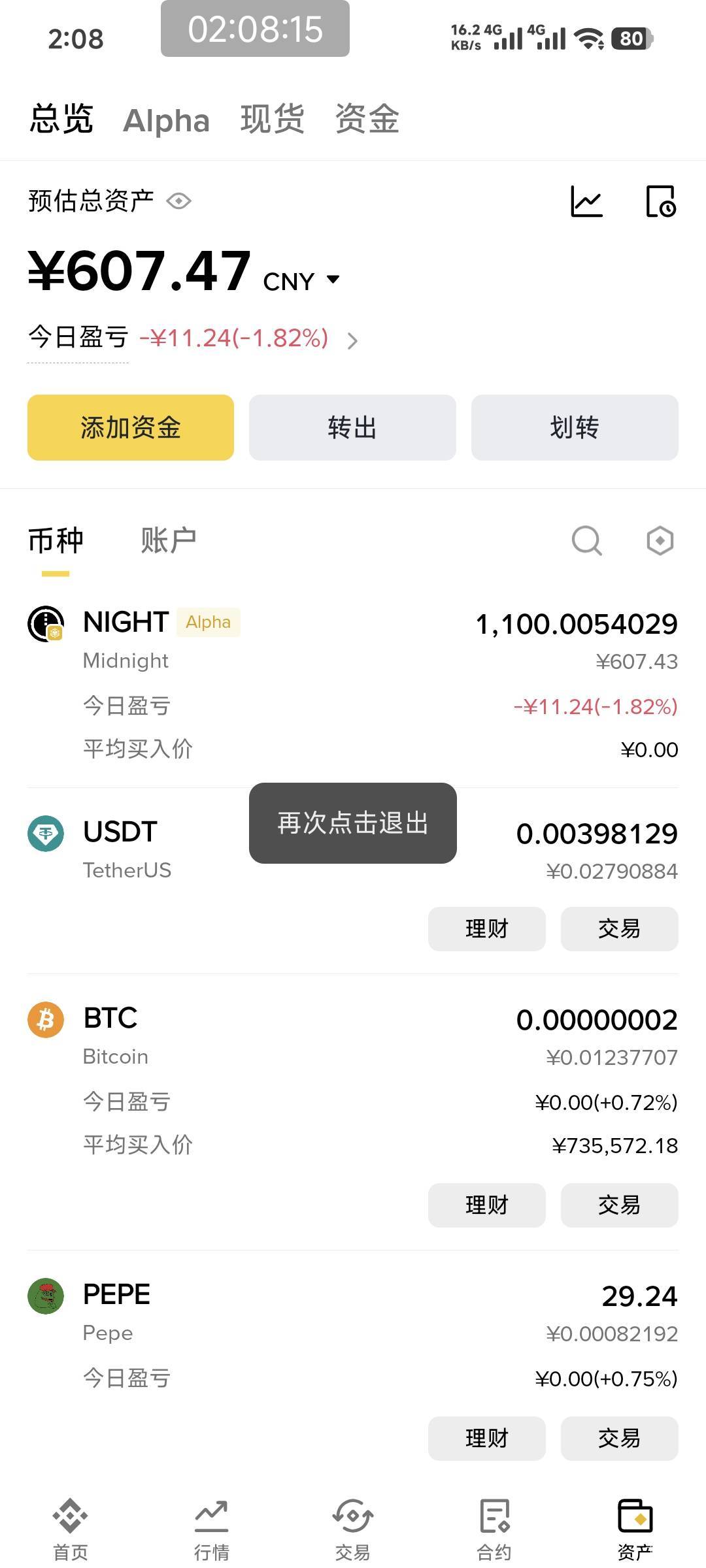Image resolution: width=706 pixels, height=1568 pixels.
Task: Open today's PnL details arrow
Action: tap(352, 341)
